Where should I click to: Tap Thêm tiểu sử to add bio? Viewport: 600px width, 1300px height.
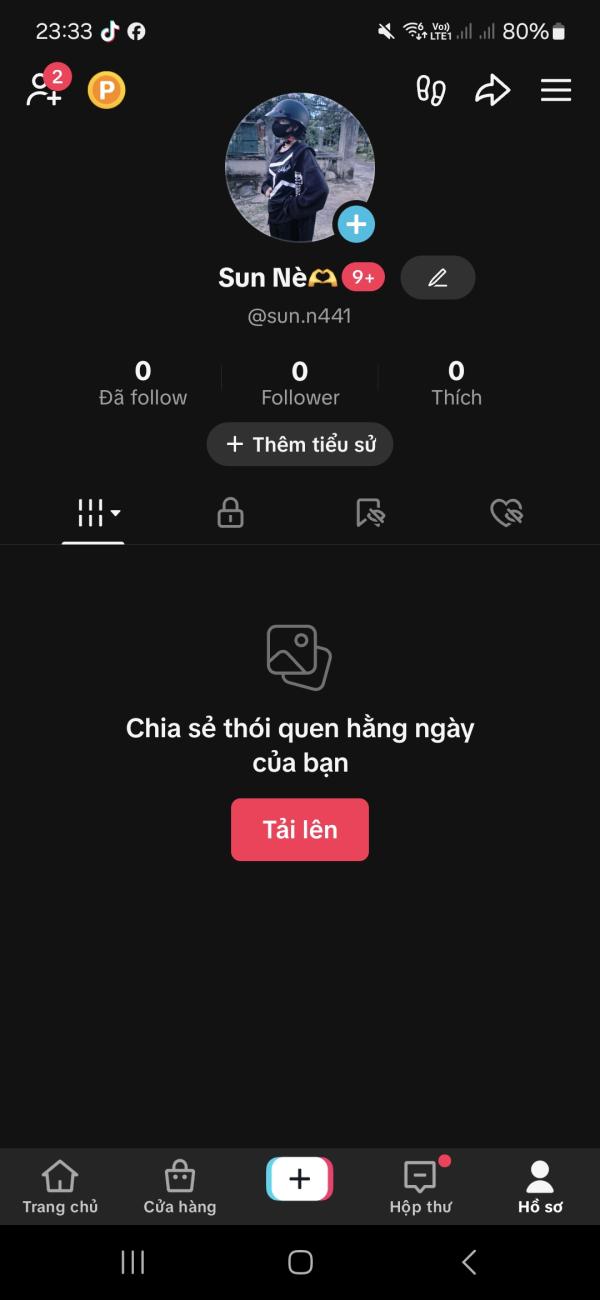300,444
